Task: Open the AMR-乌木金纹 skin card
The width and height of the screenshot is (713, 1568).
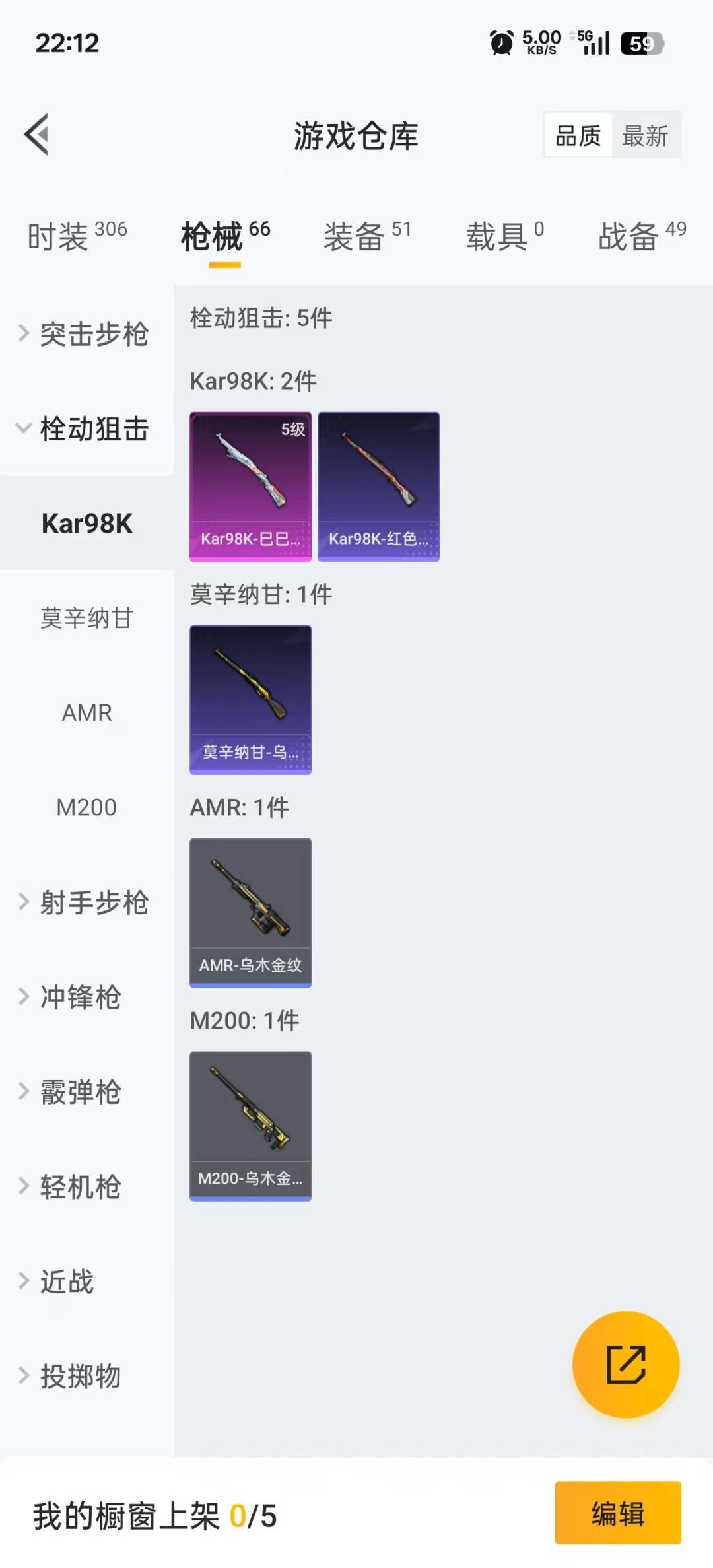Action: 250,913
